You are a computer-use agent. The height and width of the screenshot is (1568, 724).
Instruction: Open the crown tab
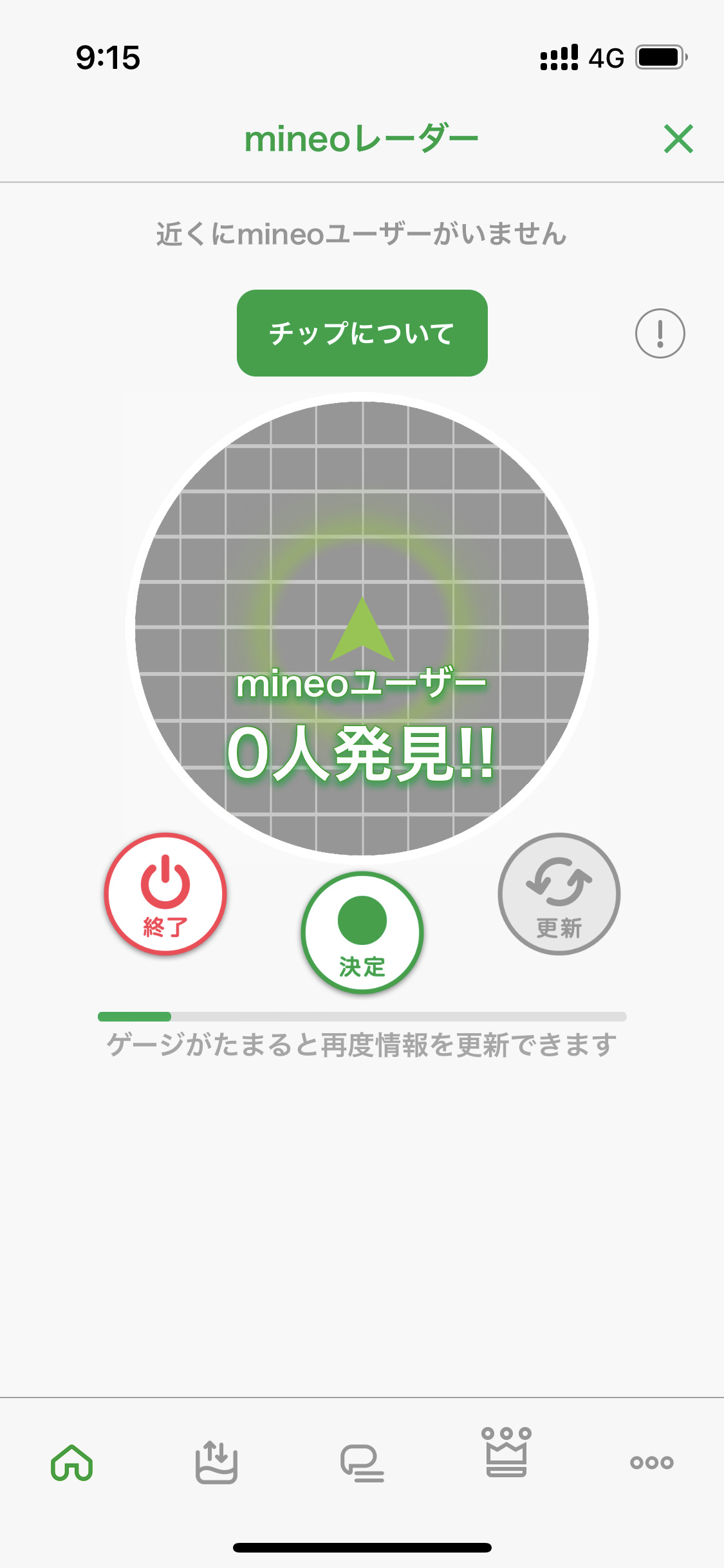coord(506,1453)
